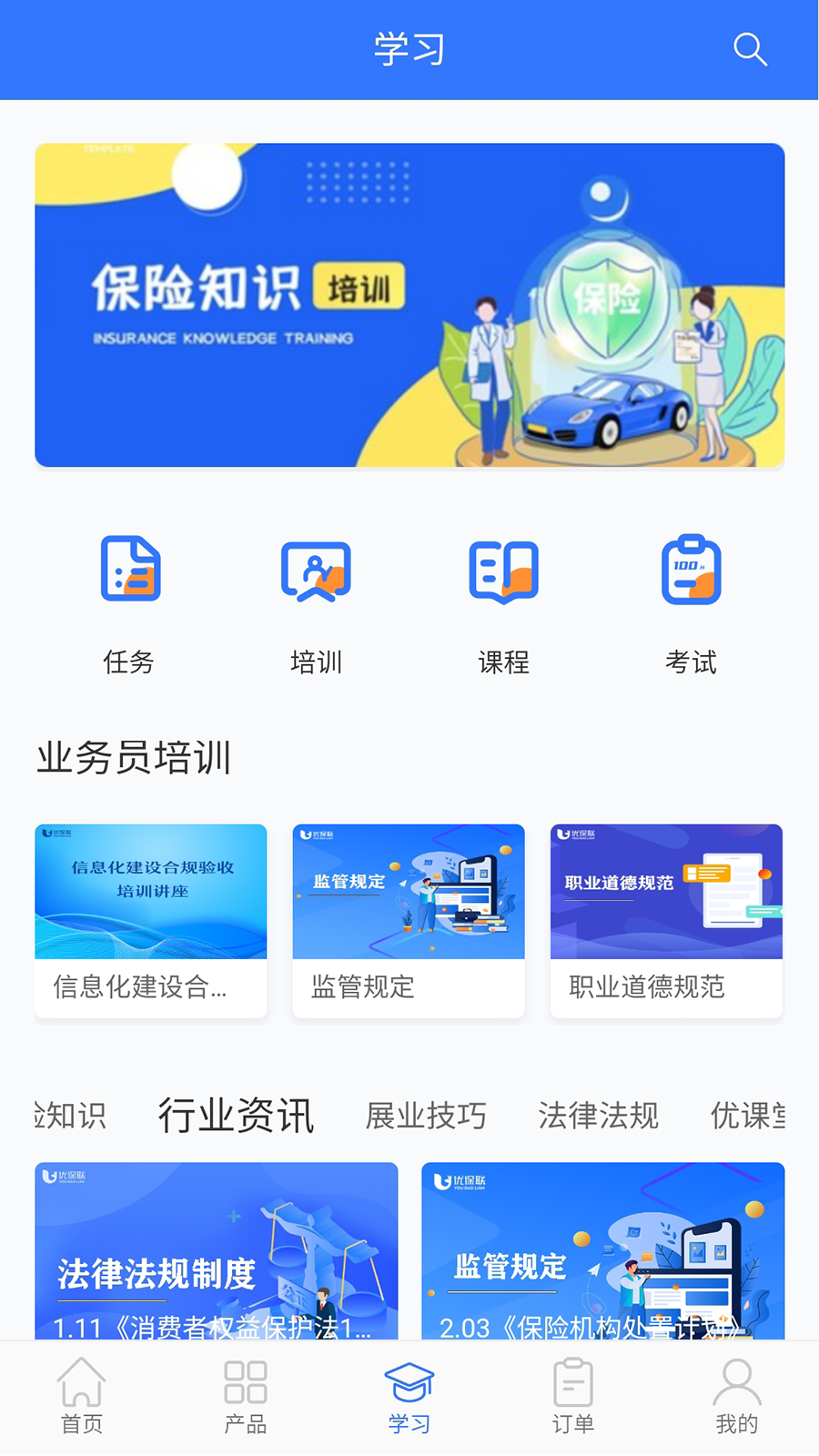Open the search icon in the top bar
819x1456 pixels.
coord(750,50)
